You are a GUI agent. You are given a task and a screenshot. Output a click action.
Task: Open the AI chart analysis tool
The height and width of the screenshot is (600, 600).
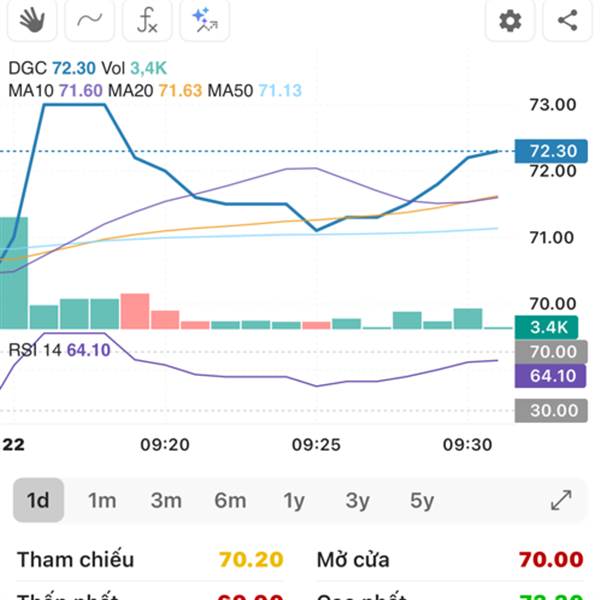tap(206, 20)
